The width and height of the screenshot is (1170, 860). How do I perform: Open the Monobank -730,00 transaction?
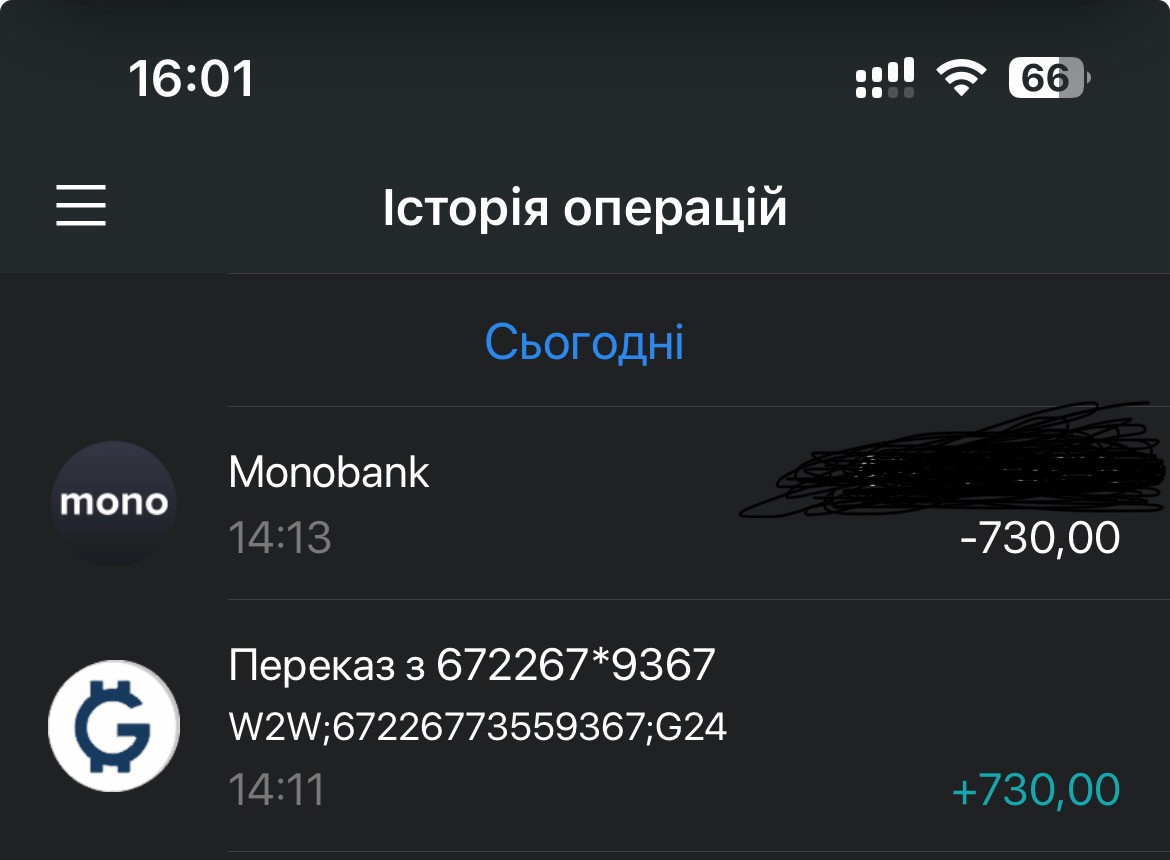tap(600, 503)
